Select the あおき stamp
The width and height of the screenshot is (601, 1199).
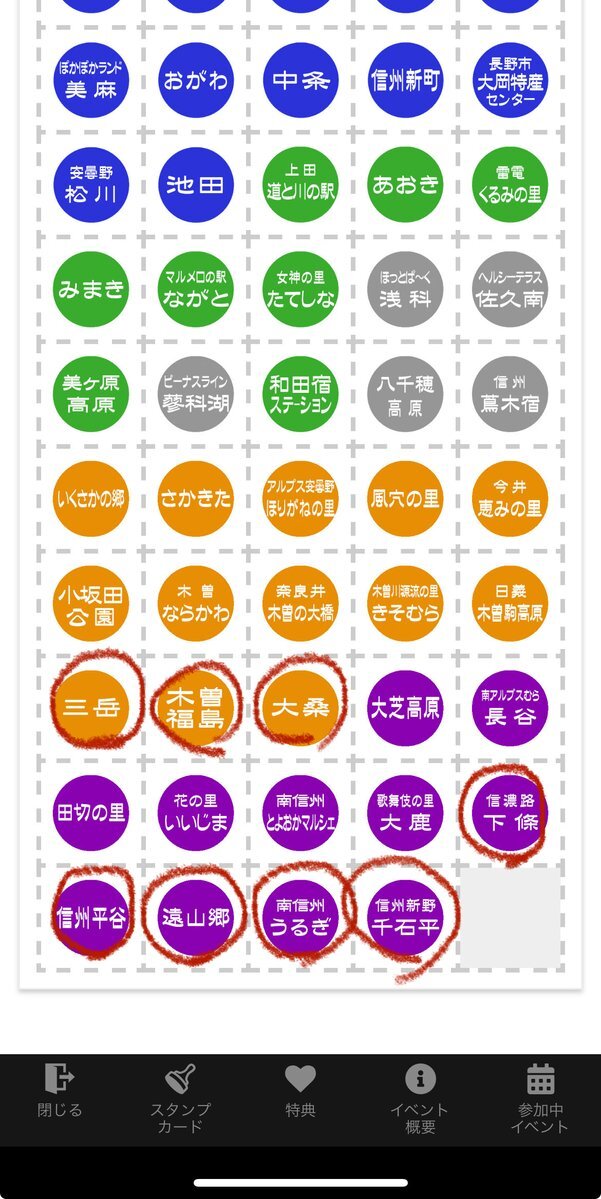pyautogui.click(x=405, y=185)
